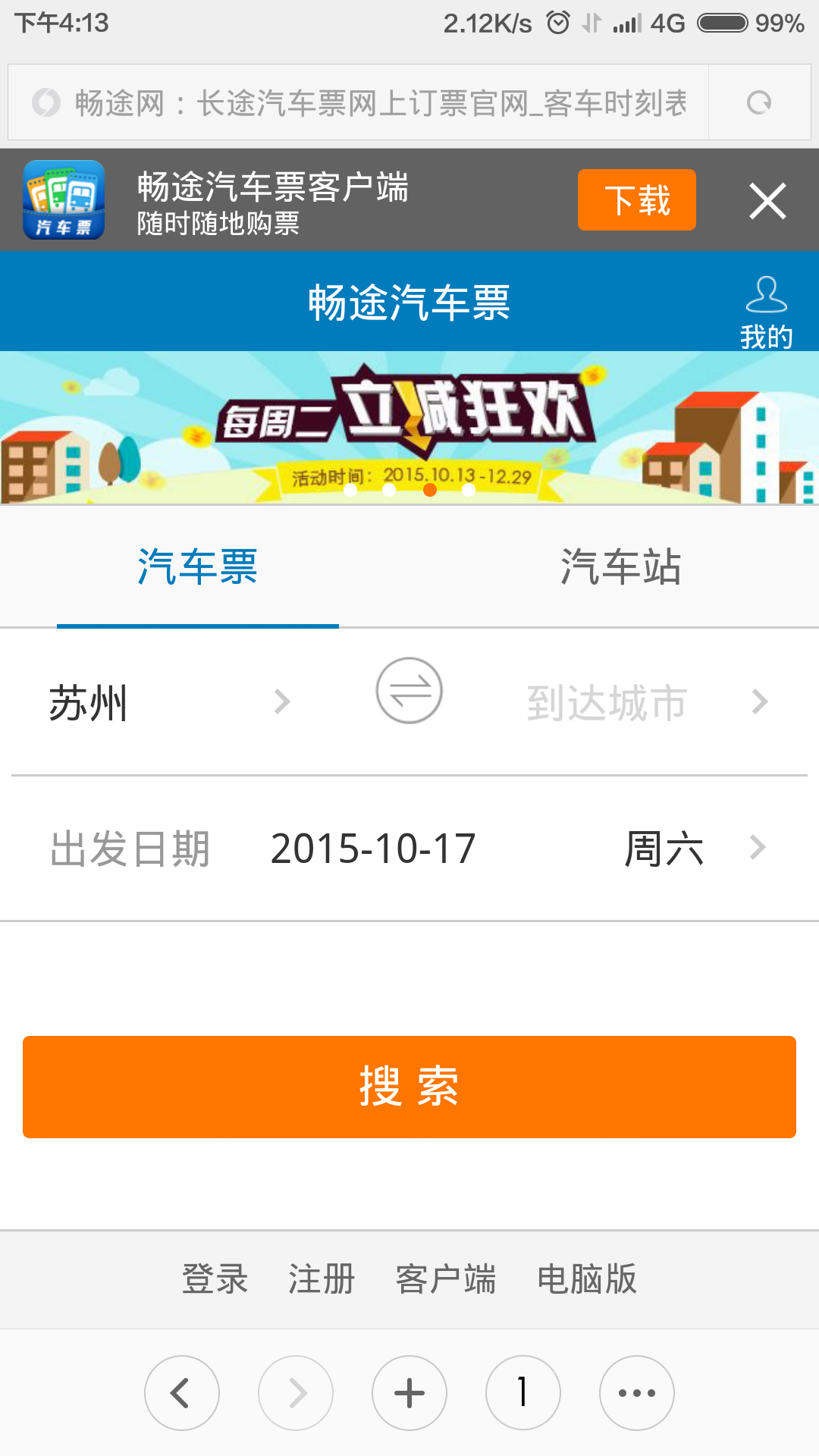
Task: Open the 登录 login link
Action: click(x=215, y=1279)
